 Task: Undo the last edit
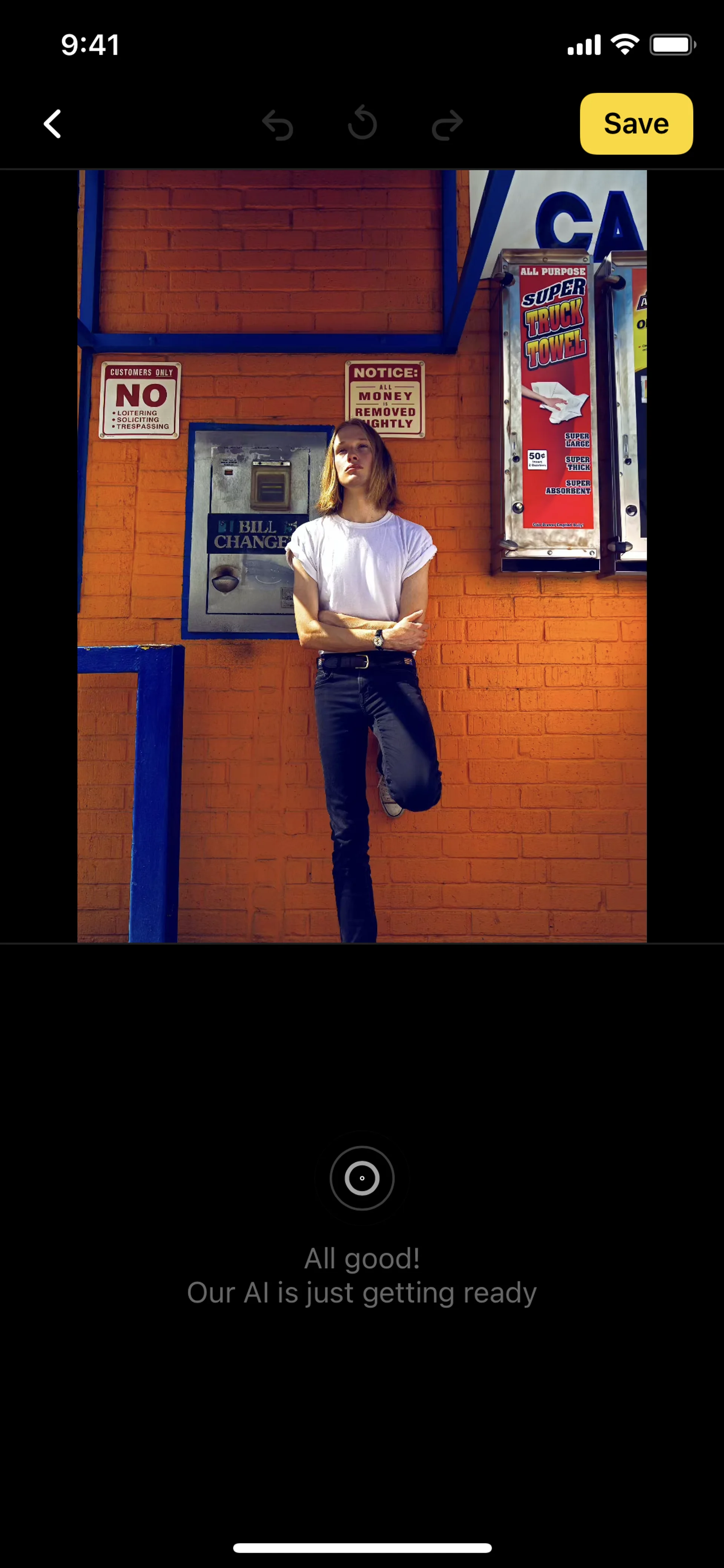point(278,125)
